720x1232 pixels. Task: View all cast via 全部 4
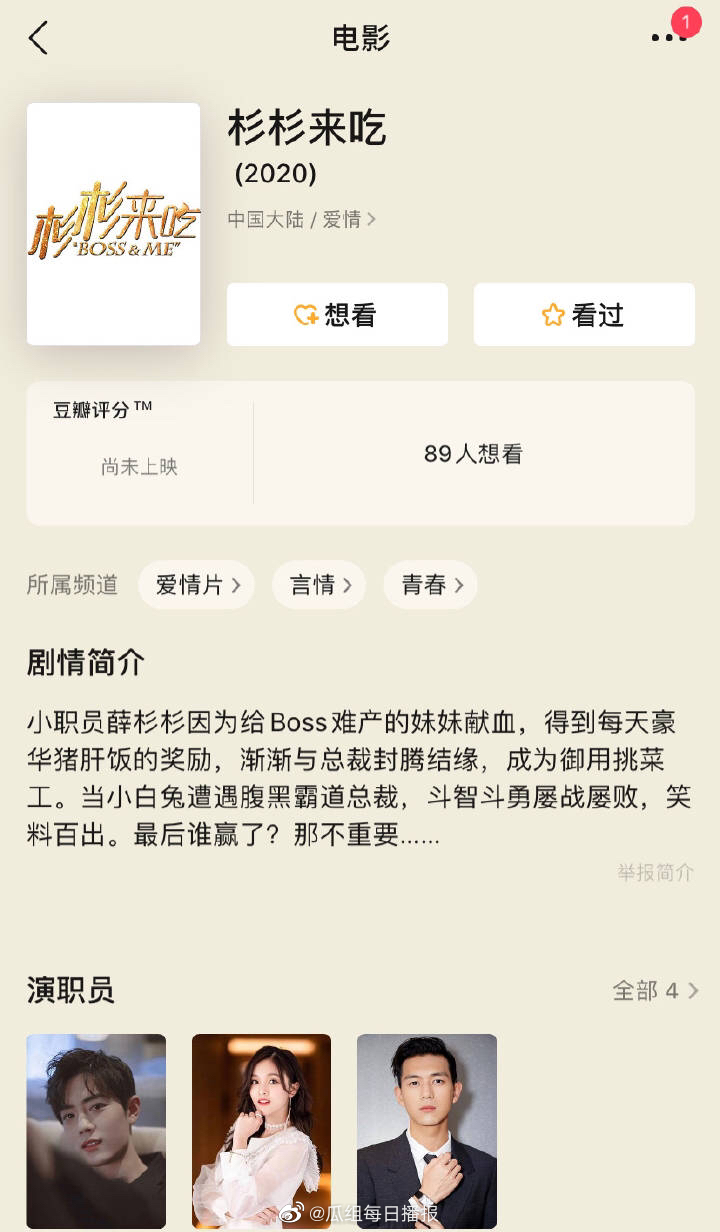click(655, 990)
